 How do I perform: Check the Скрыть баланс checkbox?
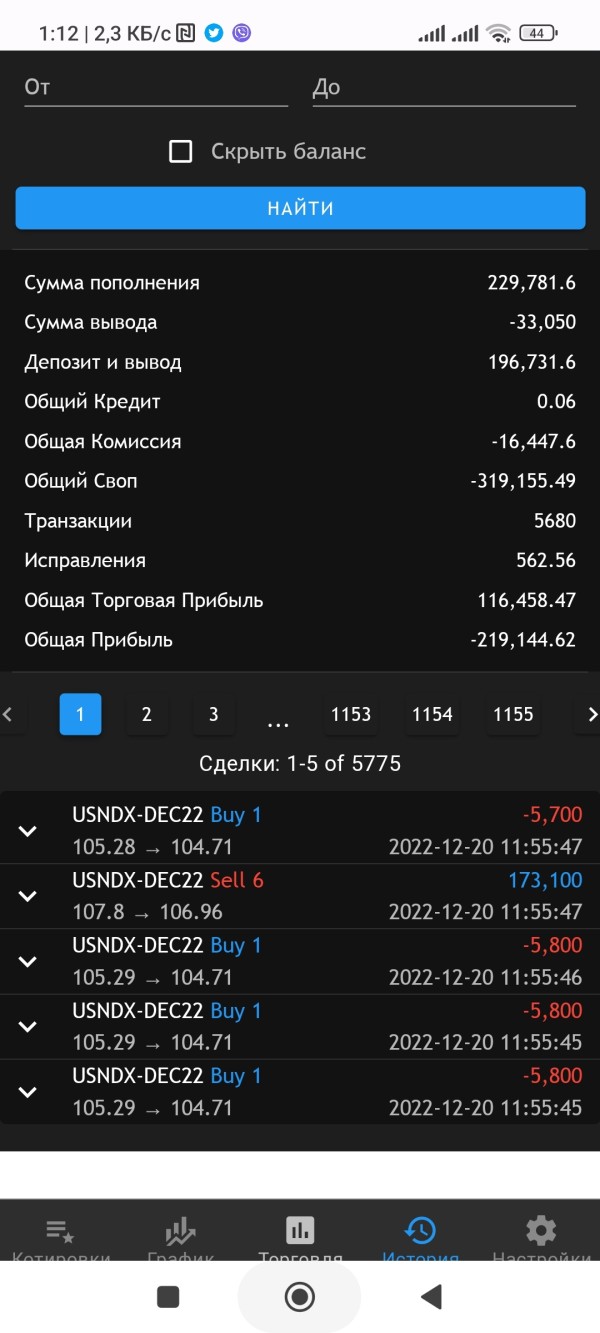181,152
